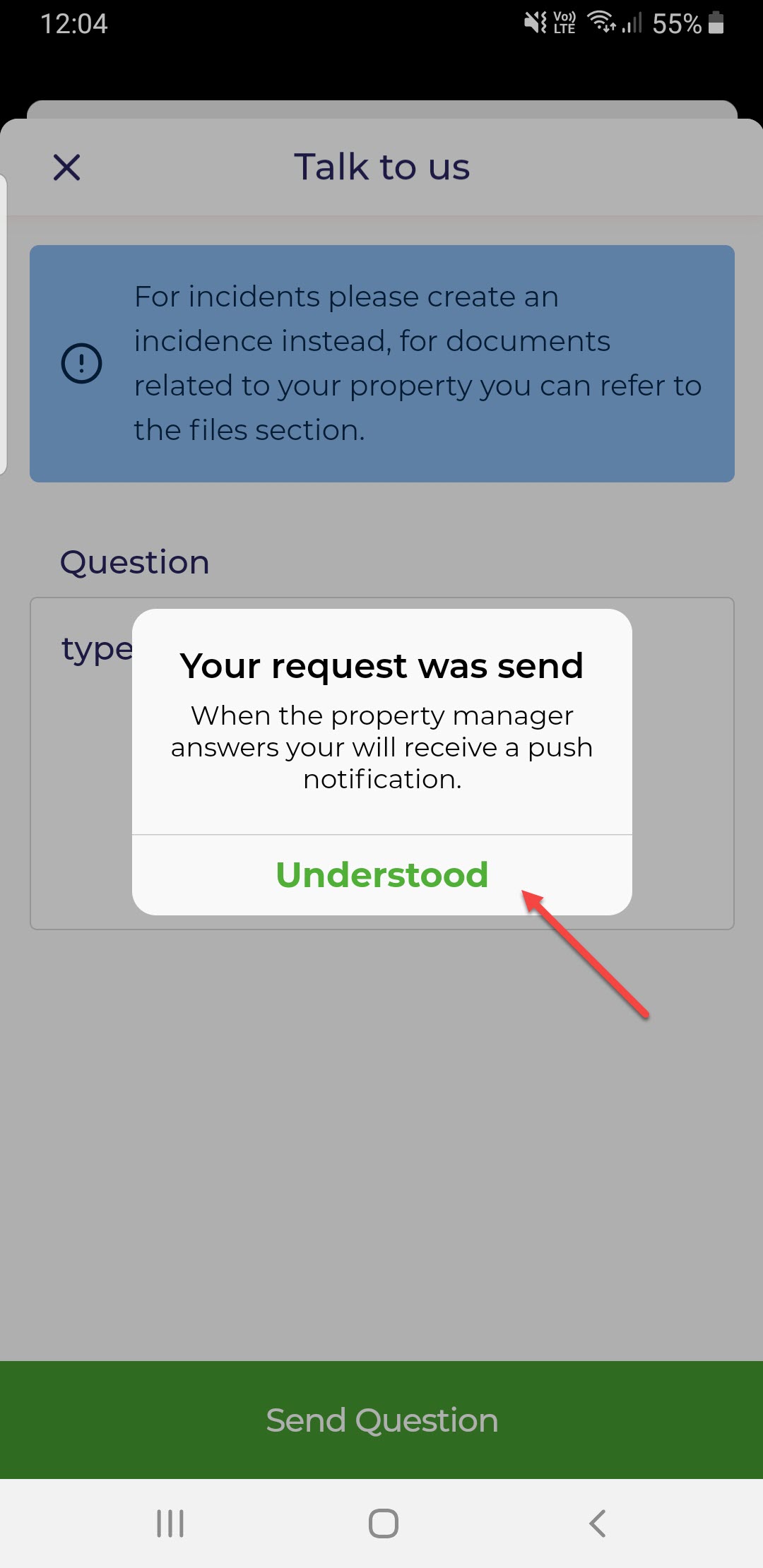This screenshot has height=1568, width=763.
Task: Go back with the system back button
Action: (x=598, y=1524)
